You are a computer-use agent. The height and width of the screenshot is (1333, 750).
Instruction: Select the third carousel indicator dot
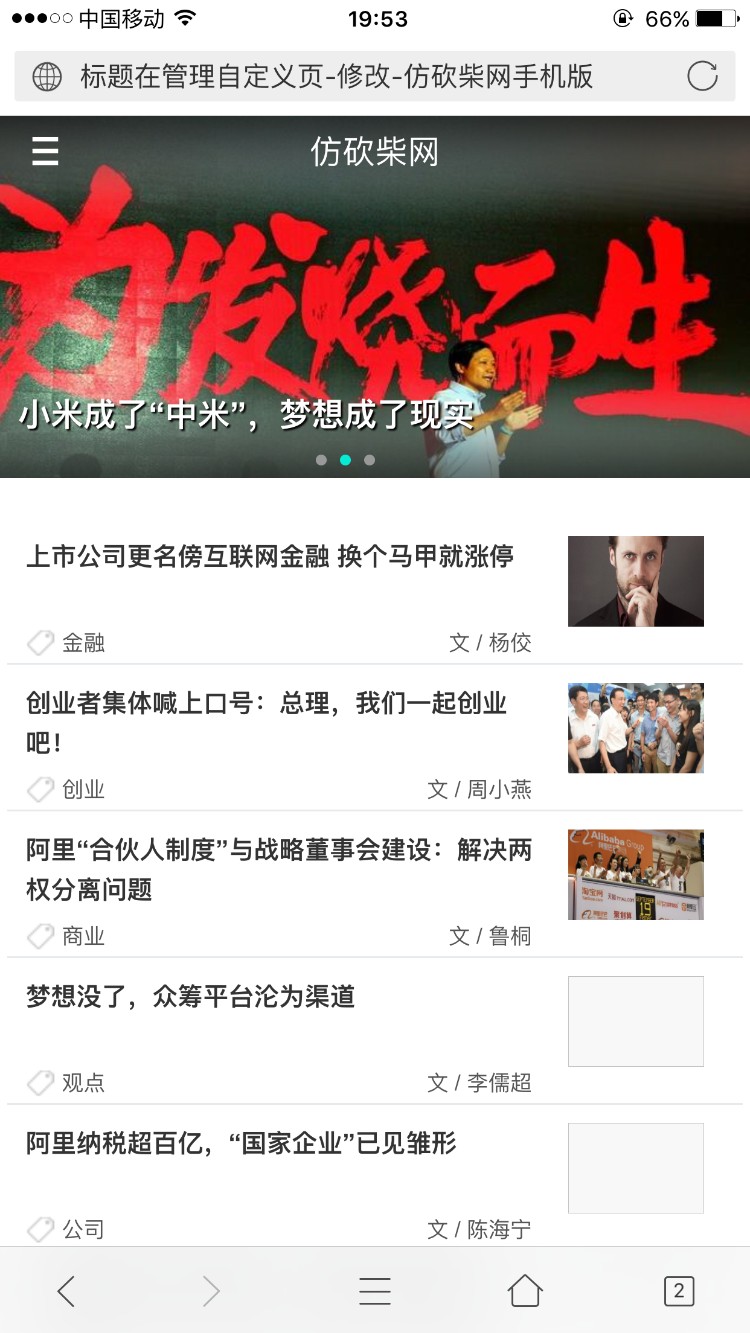(369, 460)
